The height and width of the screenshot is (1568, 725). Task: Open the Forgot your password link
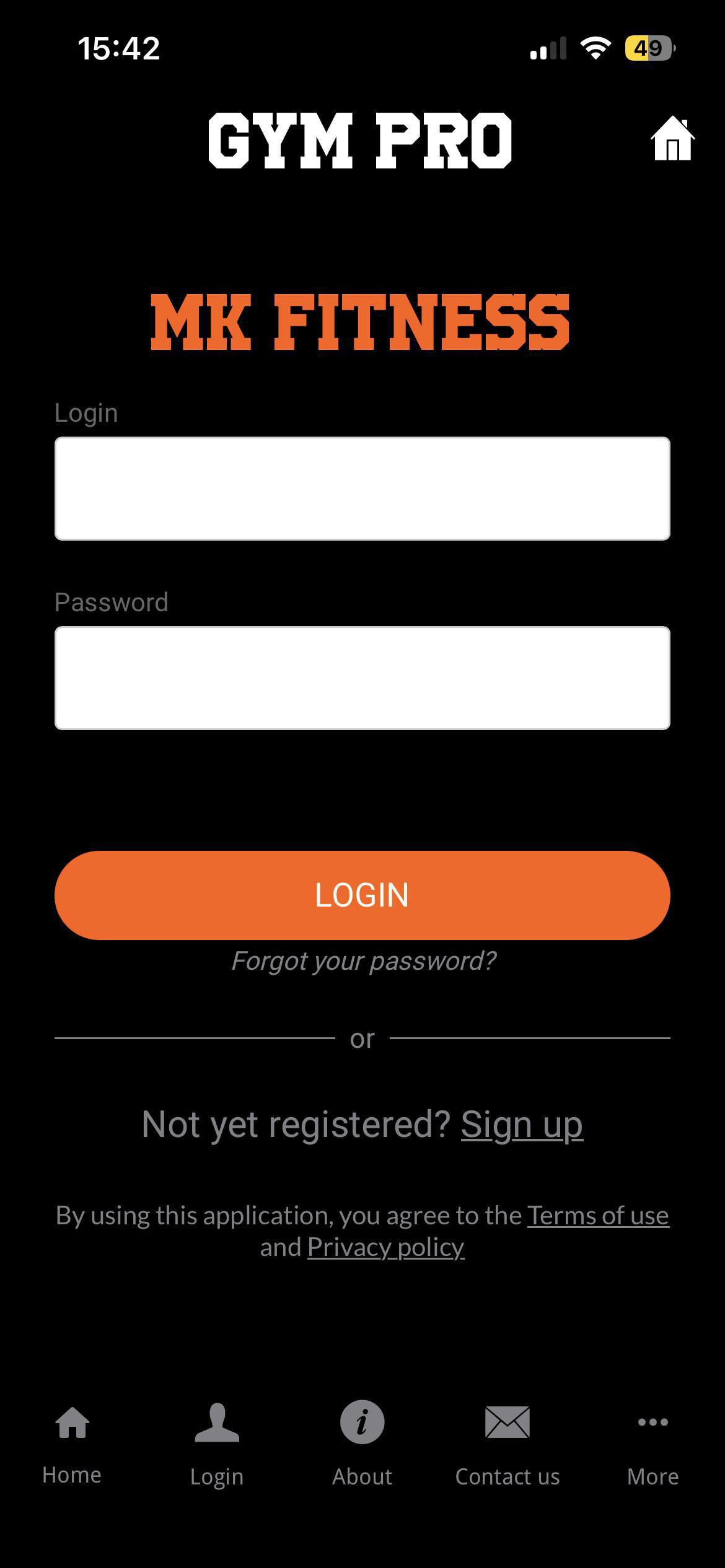[362, 960]
